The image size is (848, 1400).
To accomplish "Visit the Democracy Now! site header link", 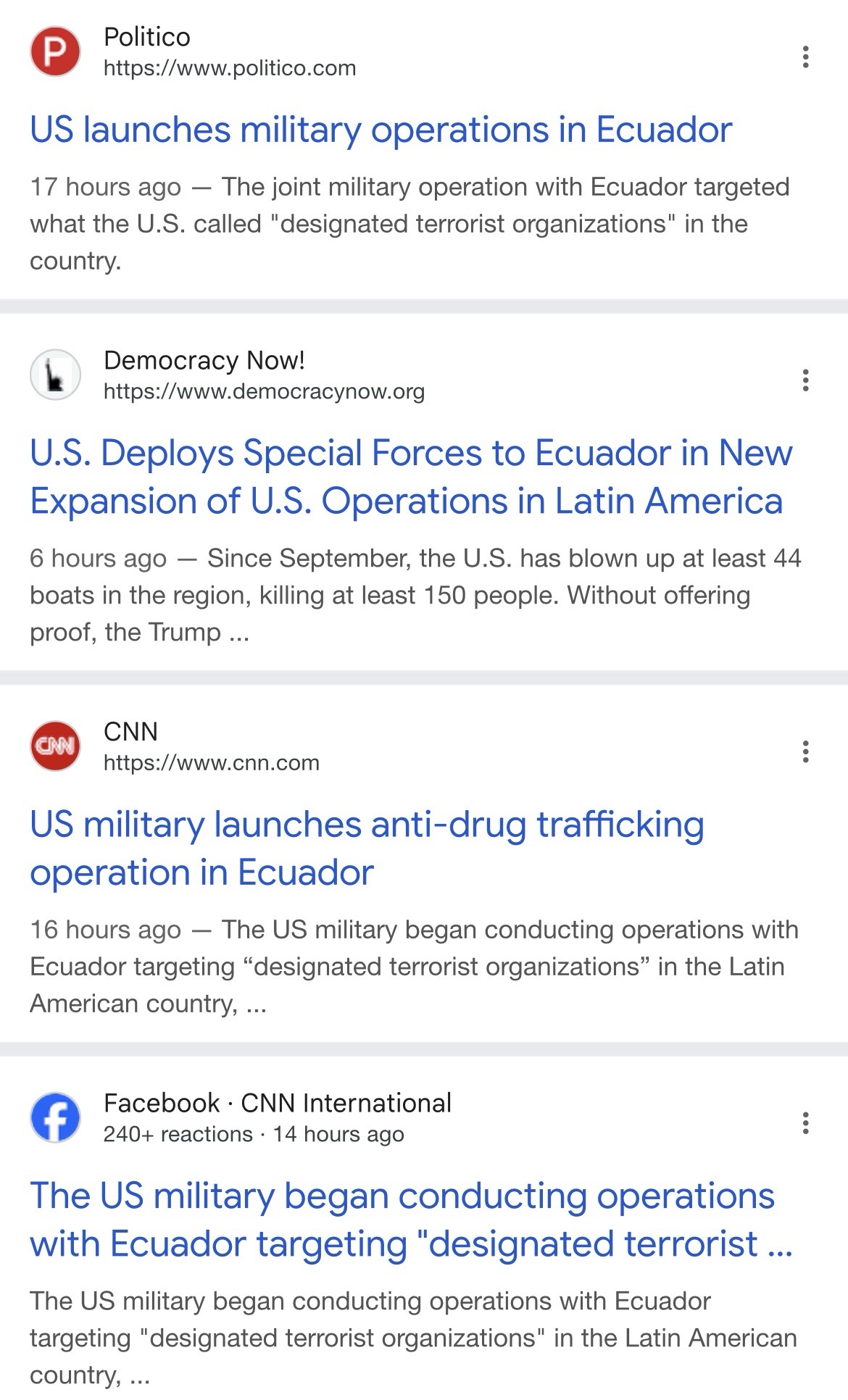I will point(263,375).
